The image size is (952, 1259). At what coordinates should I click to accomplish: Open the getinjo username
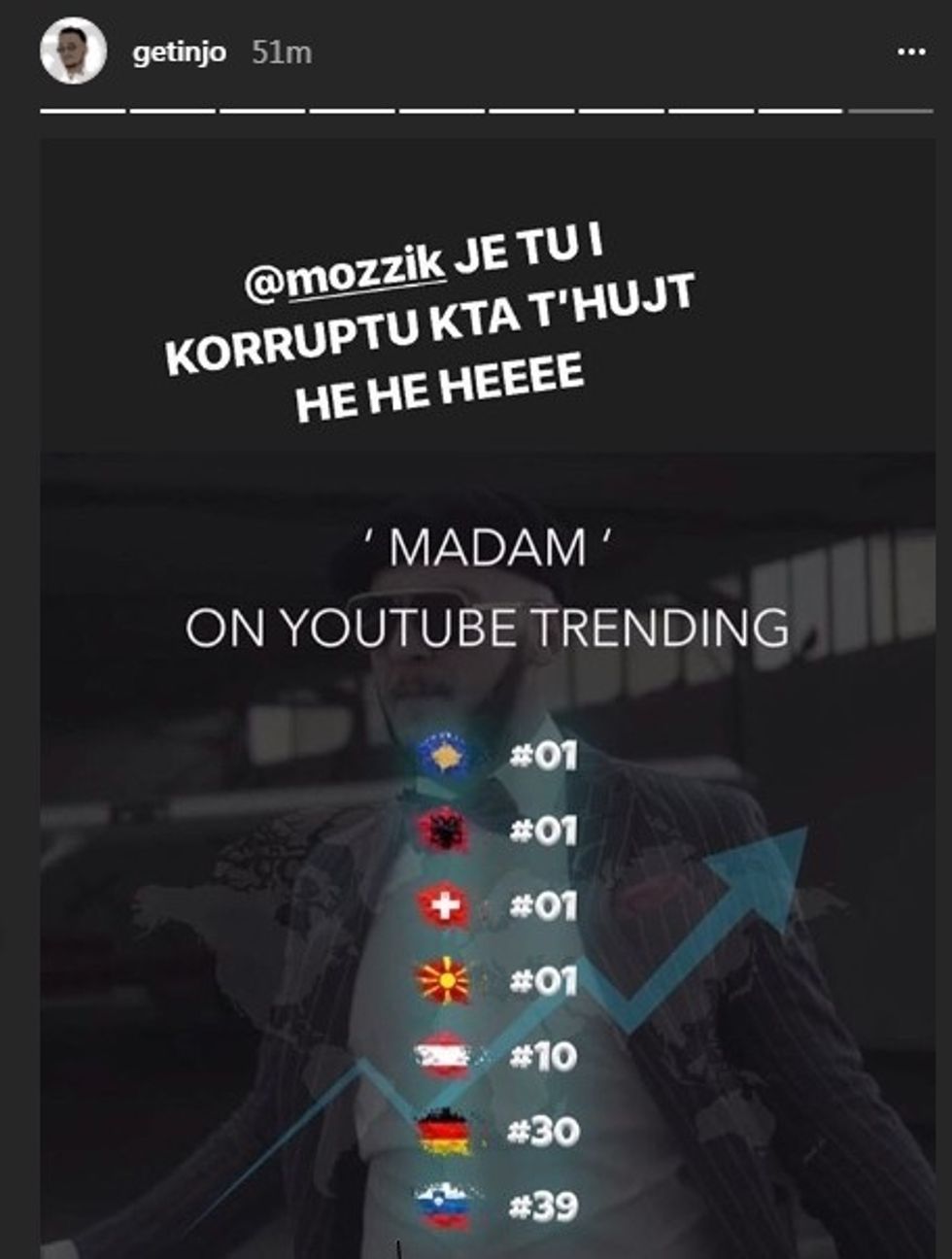click(x=179, y=51)
